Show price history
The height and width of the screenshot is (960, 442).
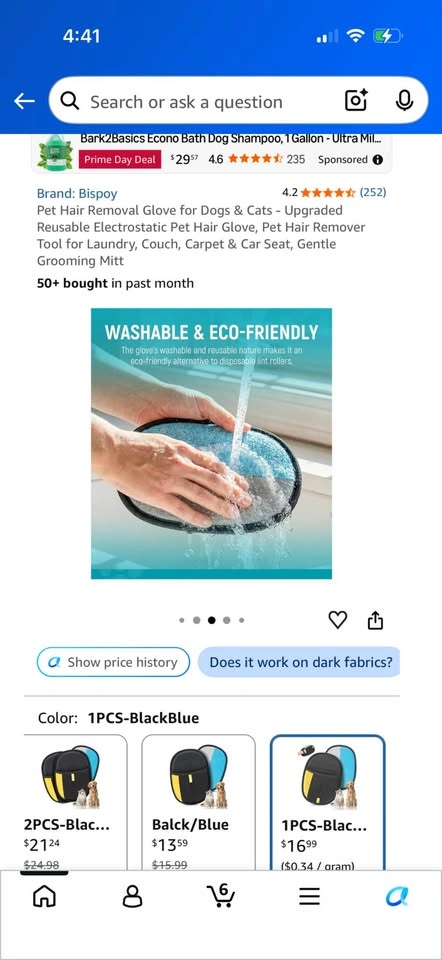pyautogui.click(x=113, y=662)
